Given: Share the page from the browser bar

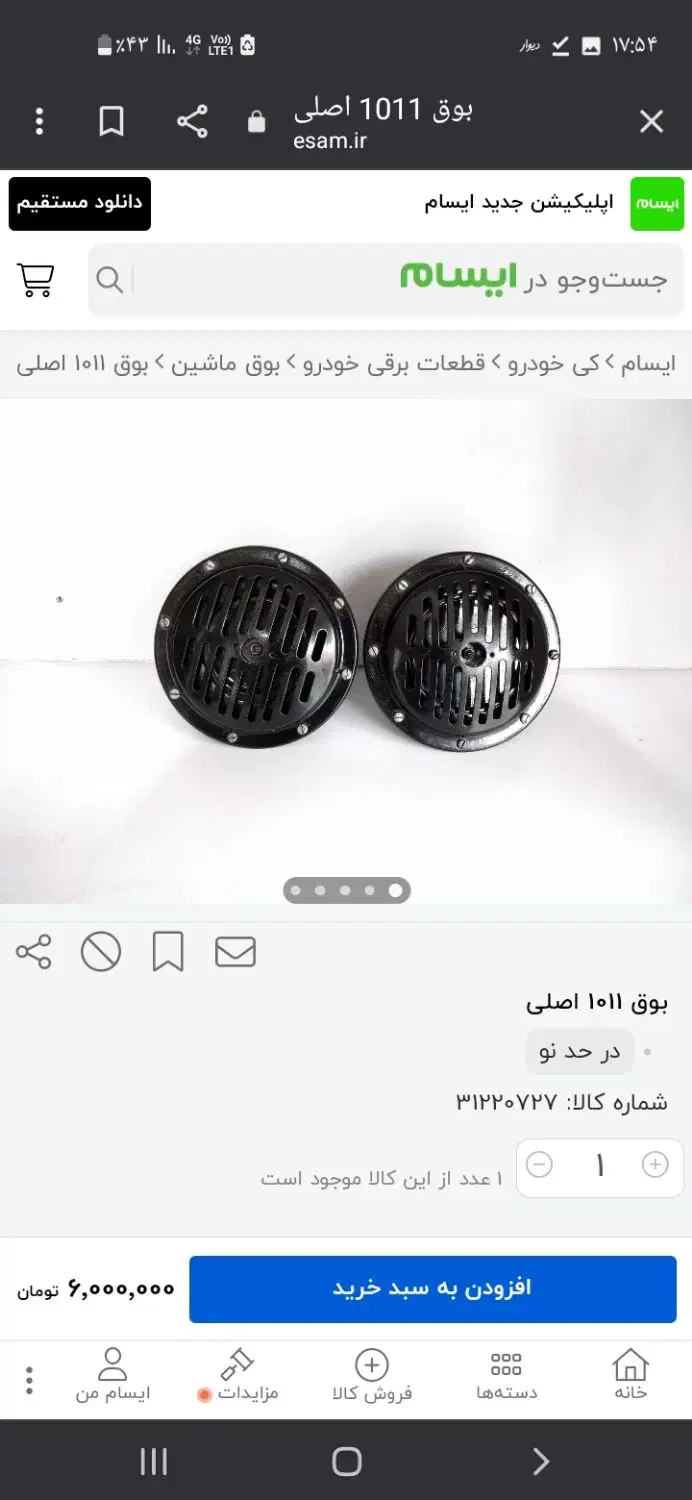Looking at the screenshot, I should pos(192,122).
